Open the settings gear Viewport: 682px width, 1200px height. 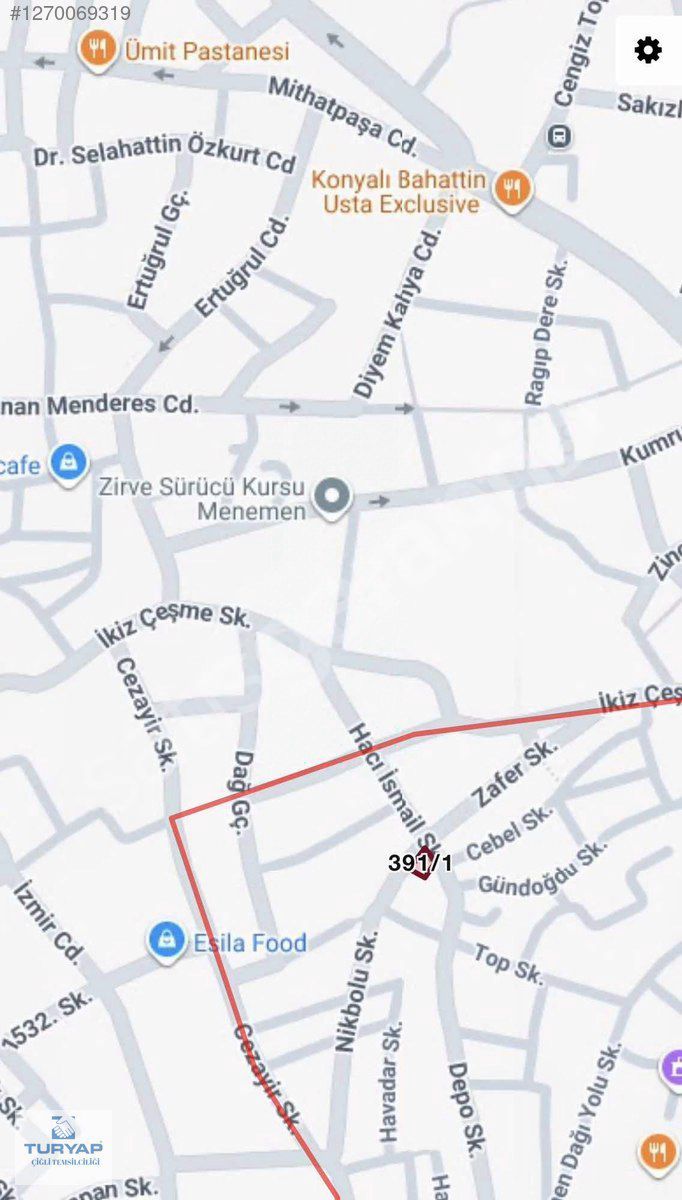(648, 50)
